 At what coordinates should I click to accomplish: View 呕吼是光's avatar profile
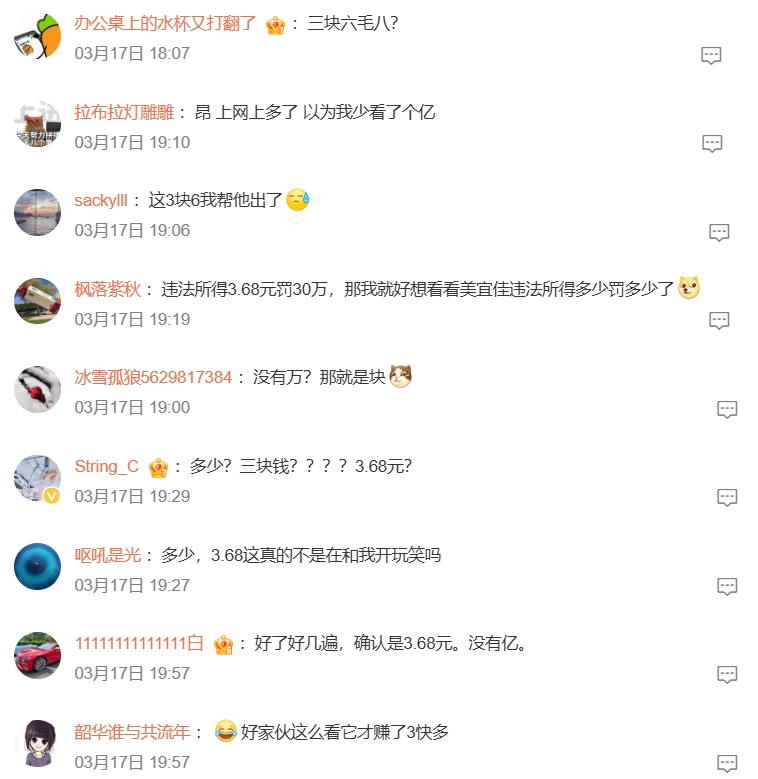[38, 566]
